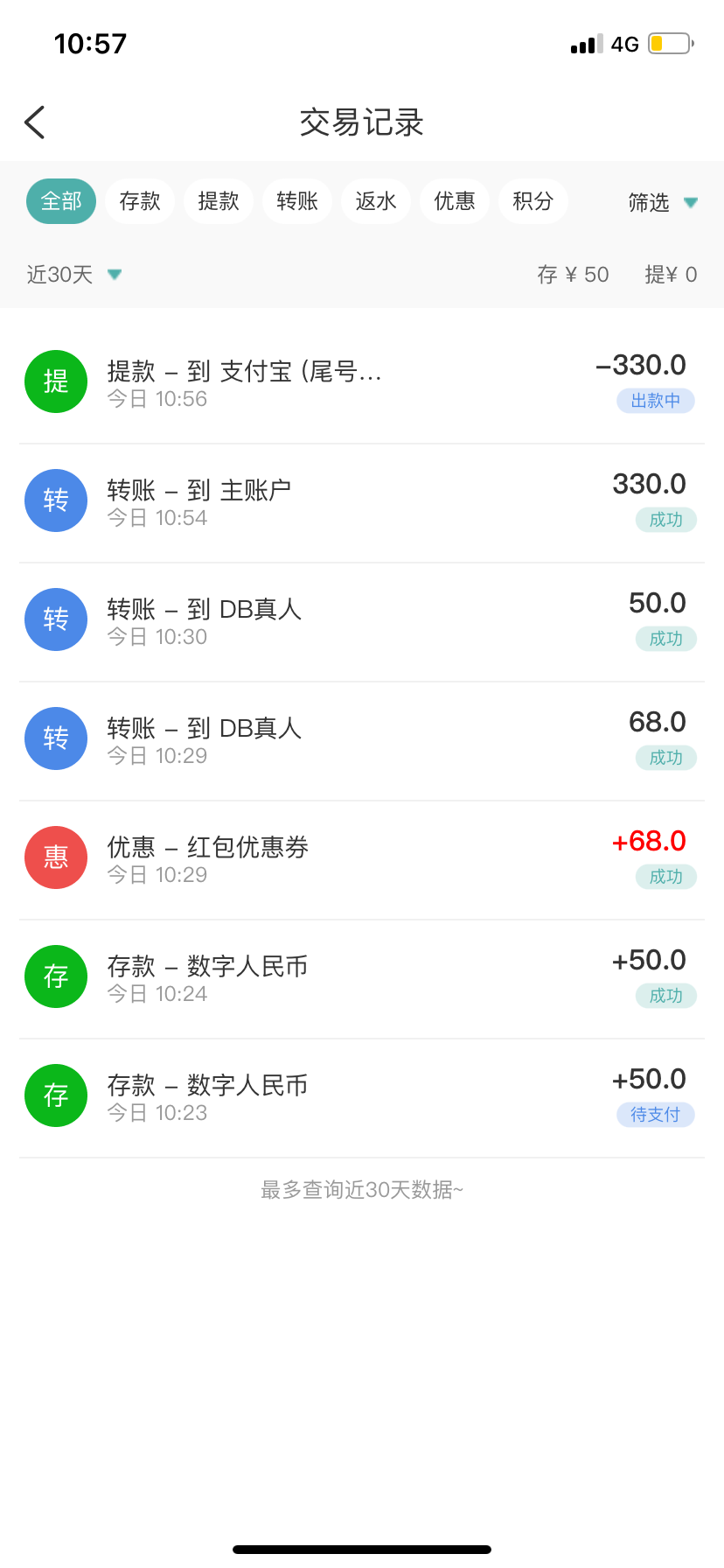Screen dimensions: 724x1568
Task: Filter records by 返水
Action: coord(376,201)
